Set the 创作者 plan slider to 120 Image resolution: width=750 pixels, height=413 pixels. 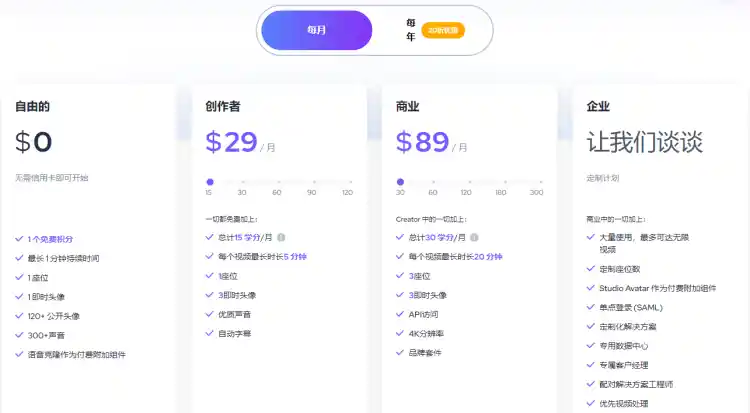[347, 182]
